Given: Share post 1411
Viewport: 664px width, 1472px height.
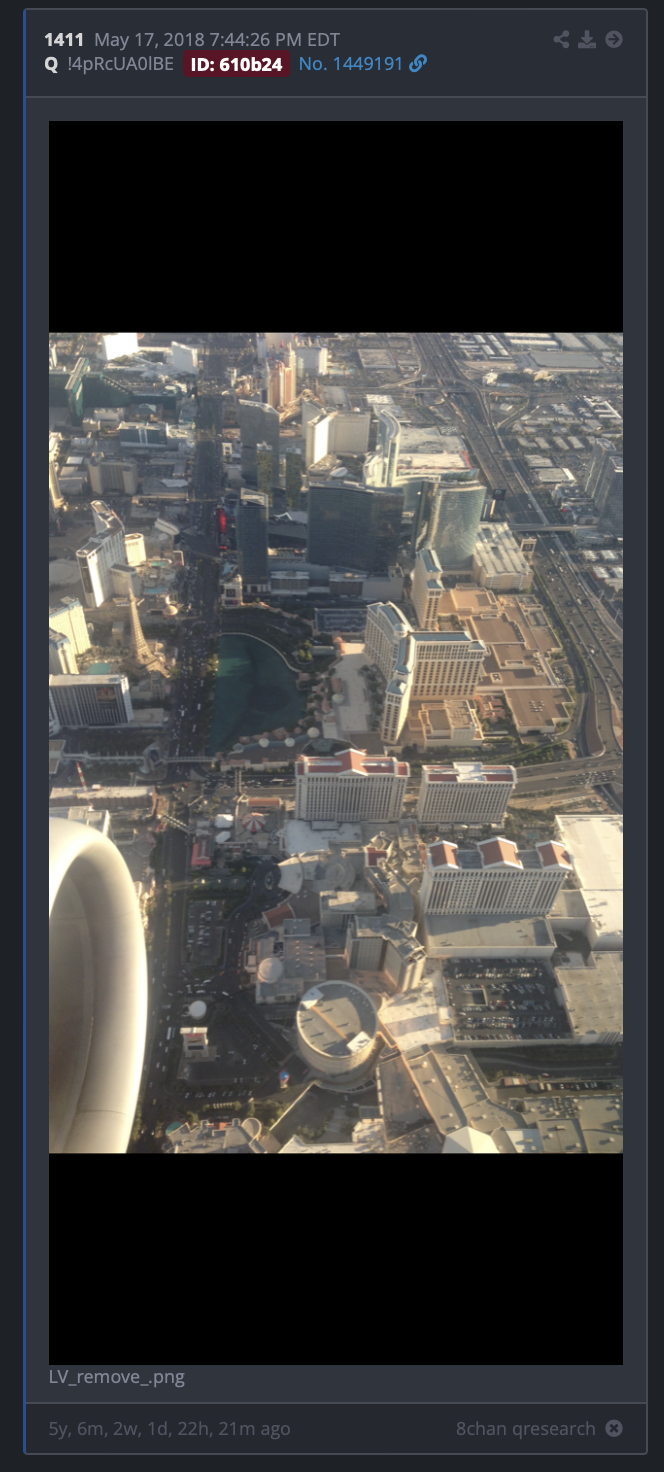Looking at the screenshot, I should point(562,40).
